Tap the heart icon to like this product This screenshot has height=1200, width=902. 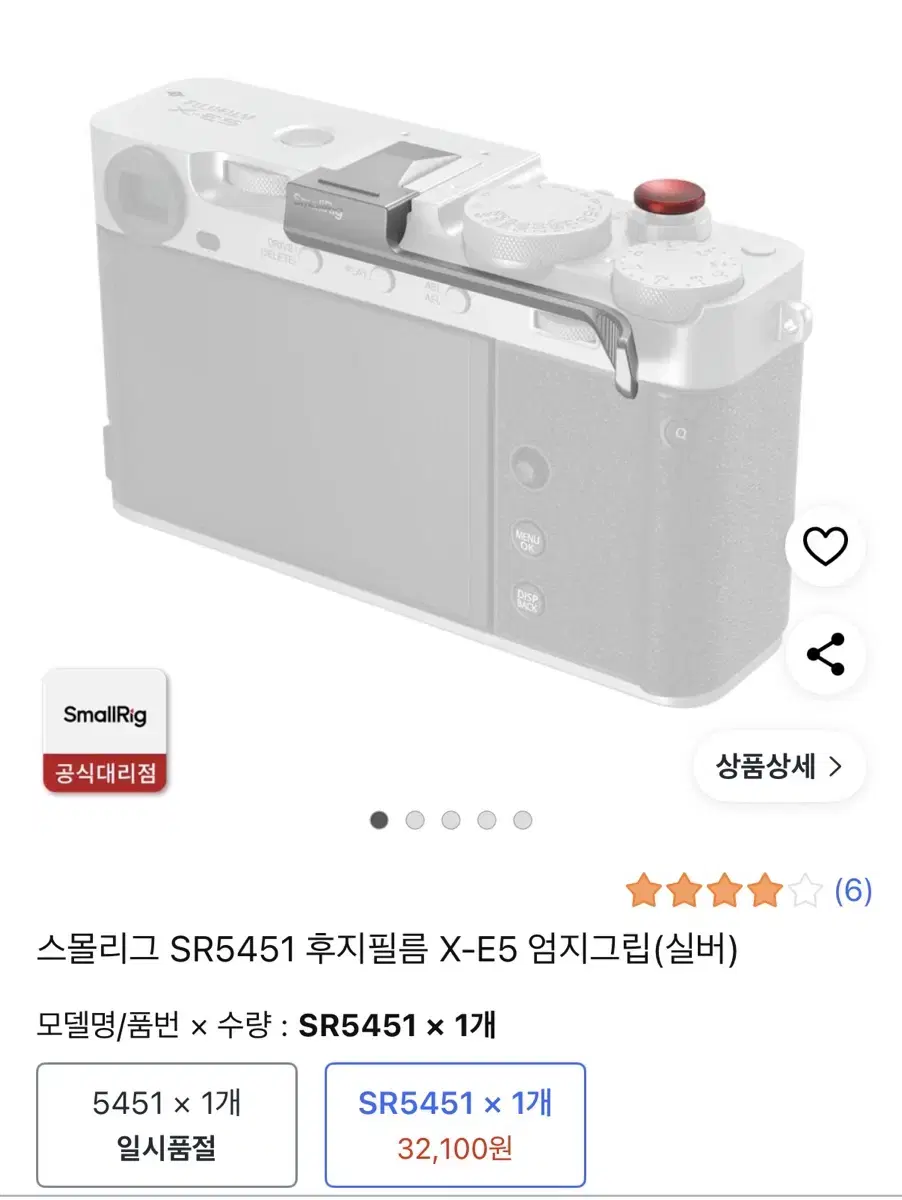824,545
